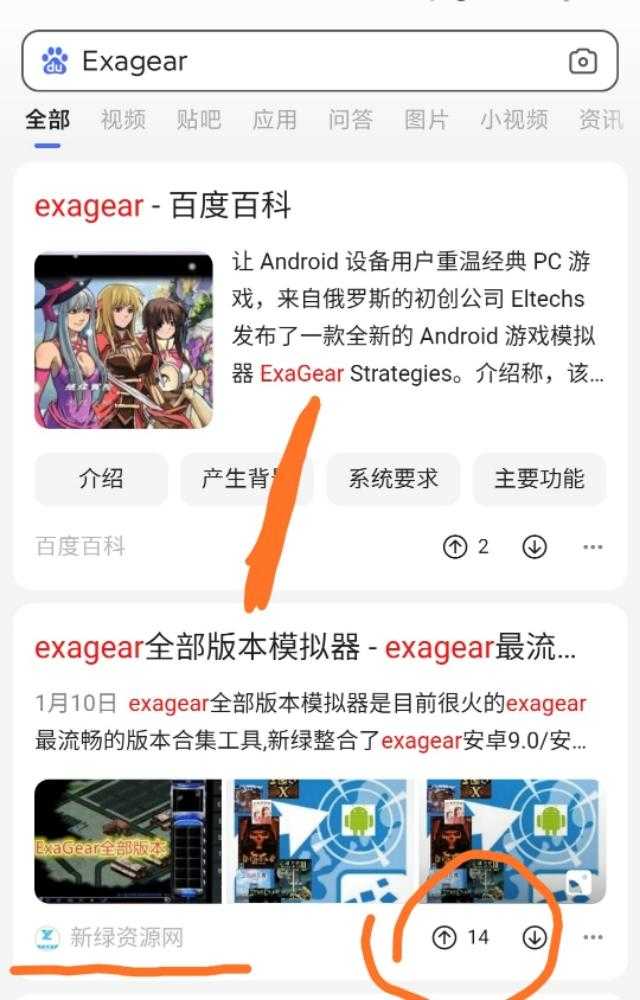Image resolution: width=640 pixels, height=1000 pixels.
Task: Switch to the 应用 tab
Action: [274, 120]
